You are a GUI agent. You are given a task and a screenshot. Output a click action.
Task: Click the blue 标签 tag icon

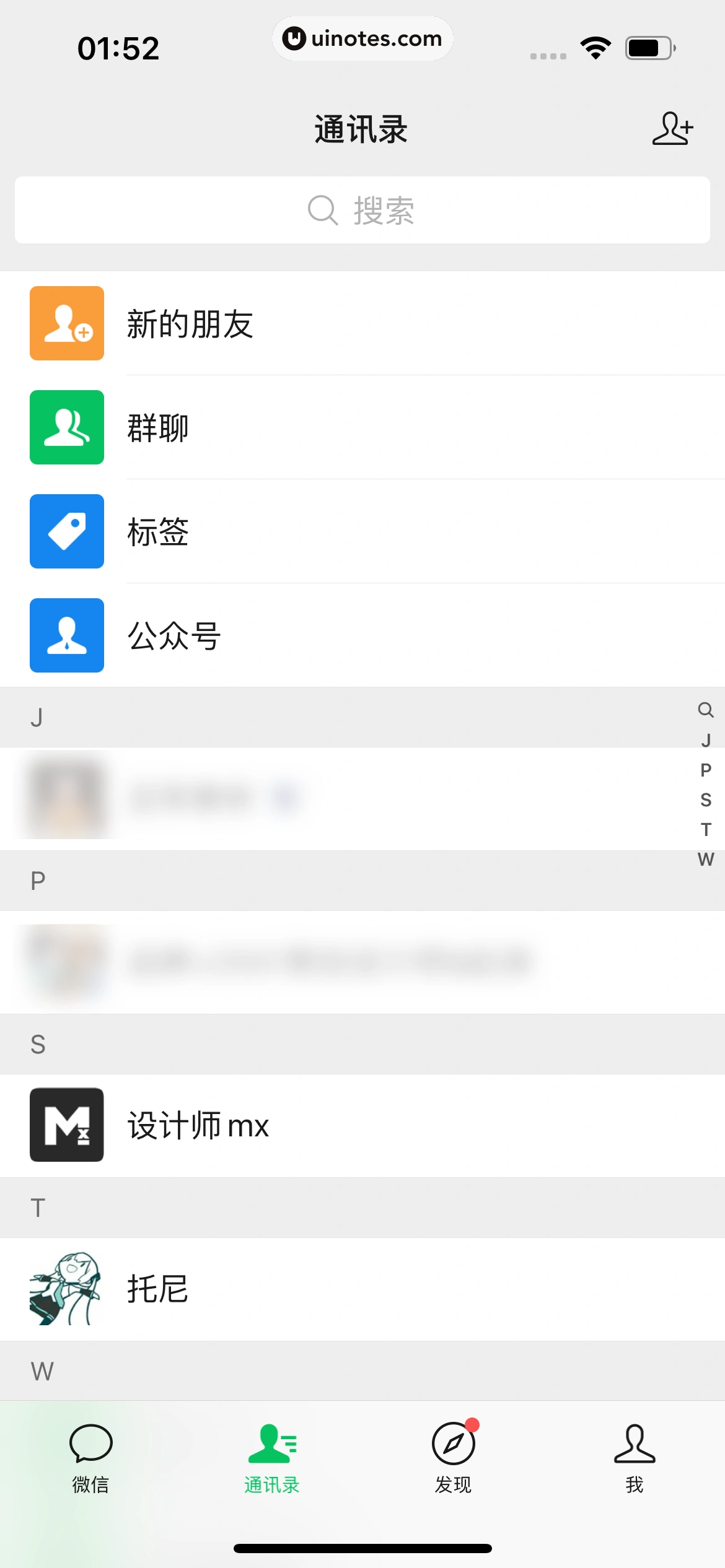click(x=67, y=531)
